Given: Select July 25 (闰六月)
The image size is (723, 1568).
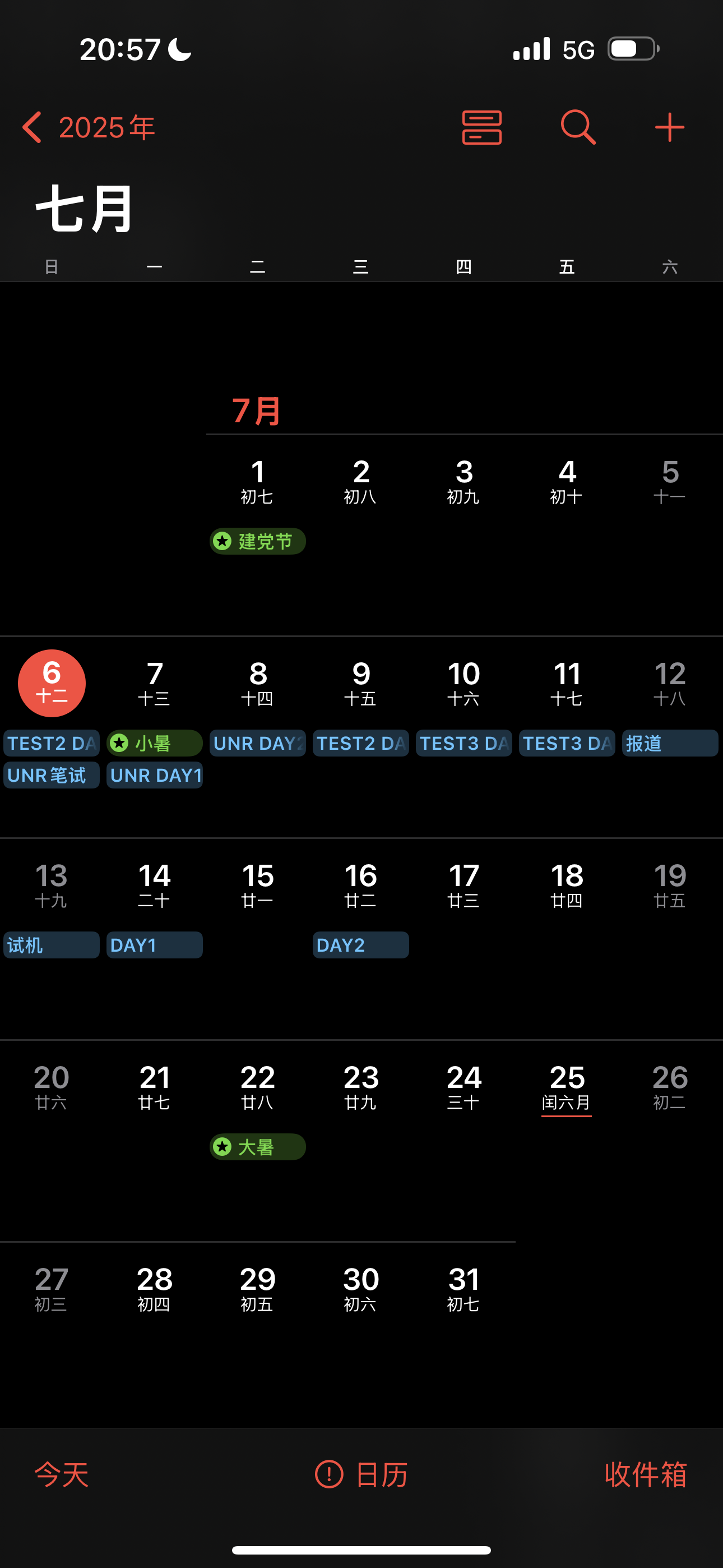Looking at the screenshot, I should point(567,1087).
